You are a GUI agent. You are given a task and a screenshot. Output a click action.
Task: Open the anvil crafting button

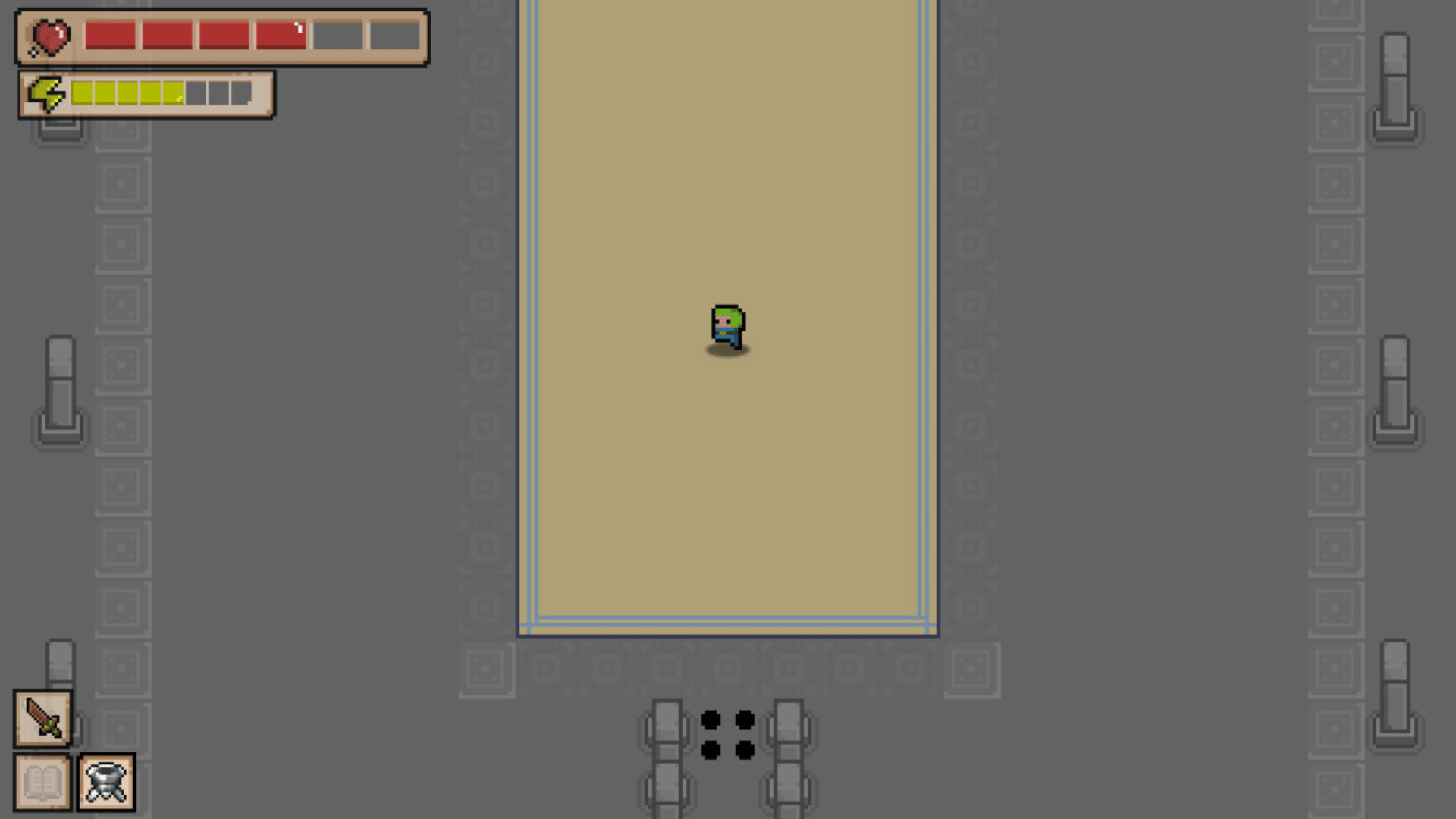point(106,782)
